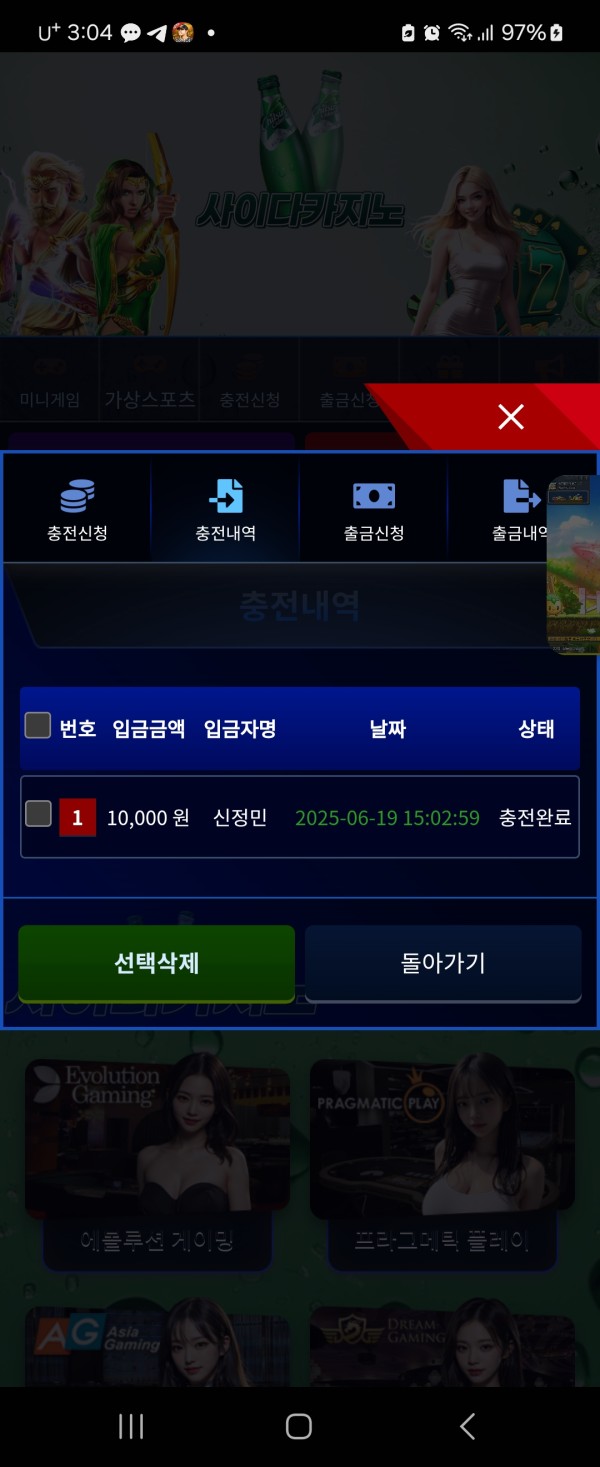Switch to the 충전신청 tab
The image size is (600, 1467).
point(77,509)
